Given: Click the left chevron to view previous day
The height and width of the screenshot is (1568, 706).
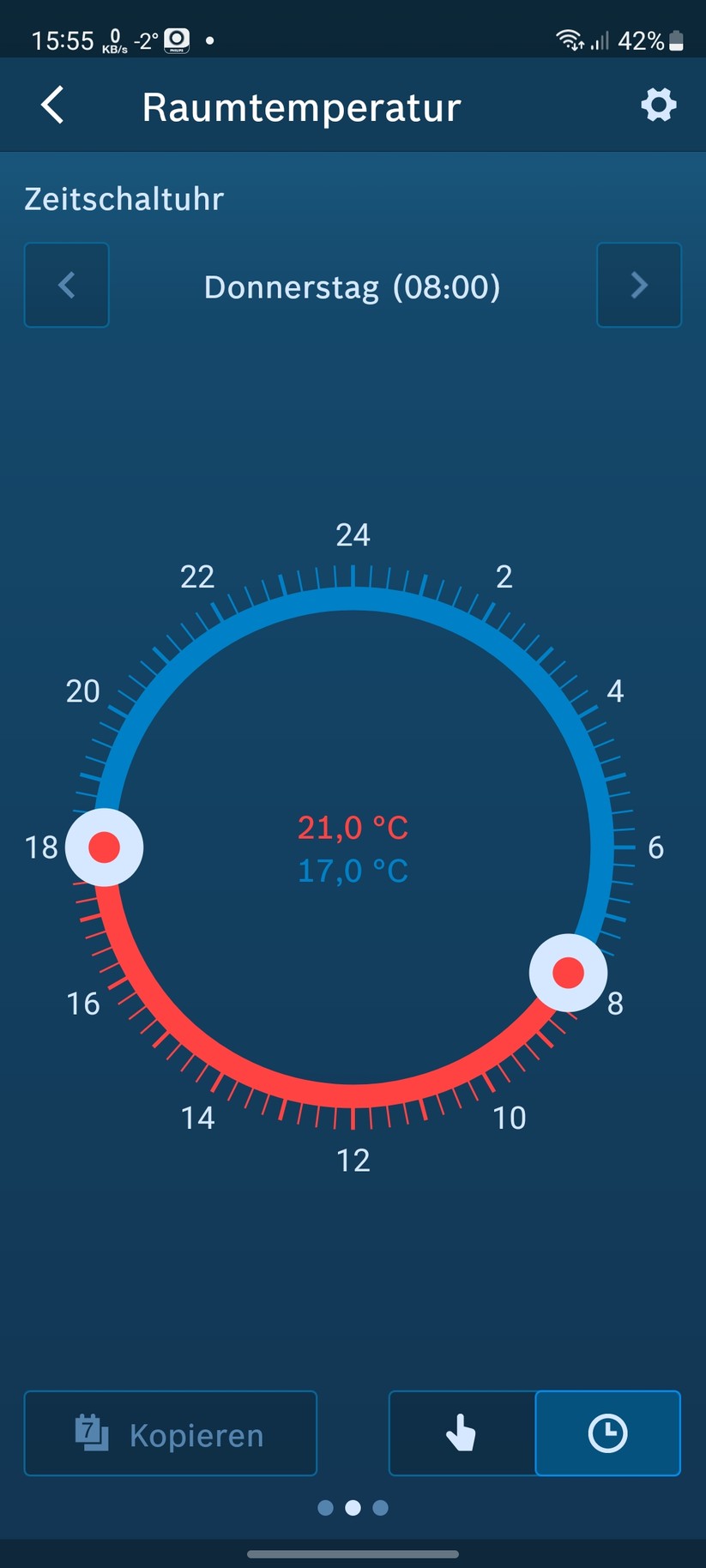Looking at the screenshot, I should [66, 285].
